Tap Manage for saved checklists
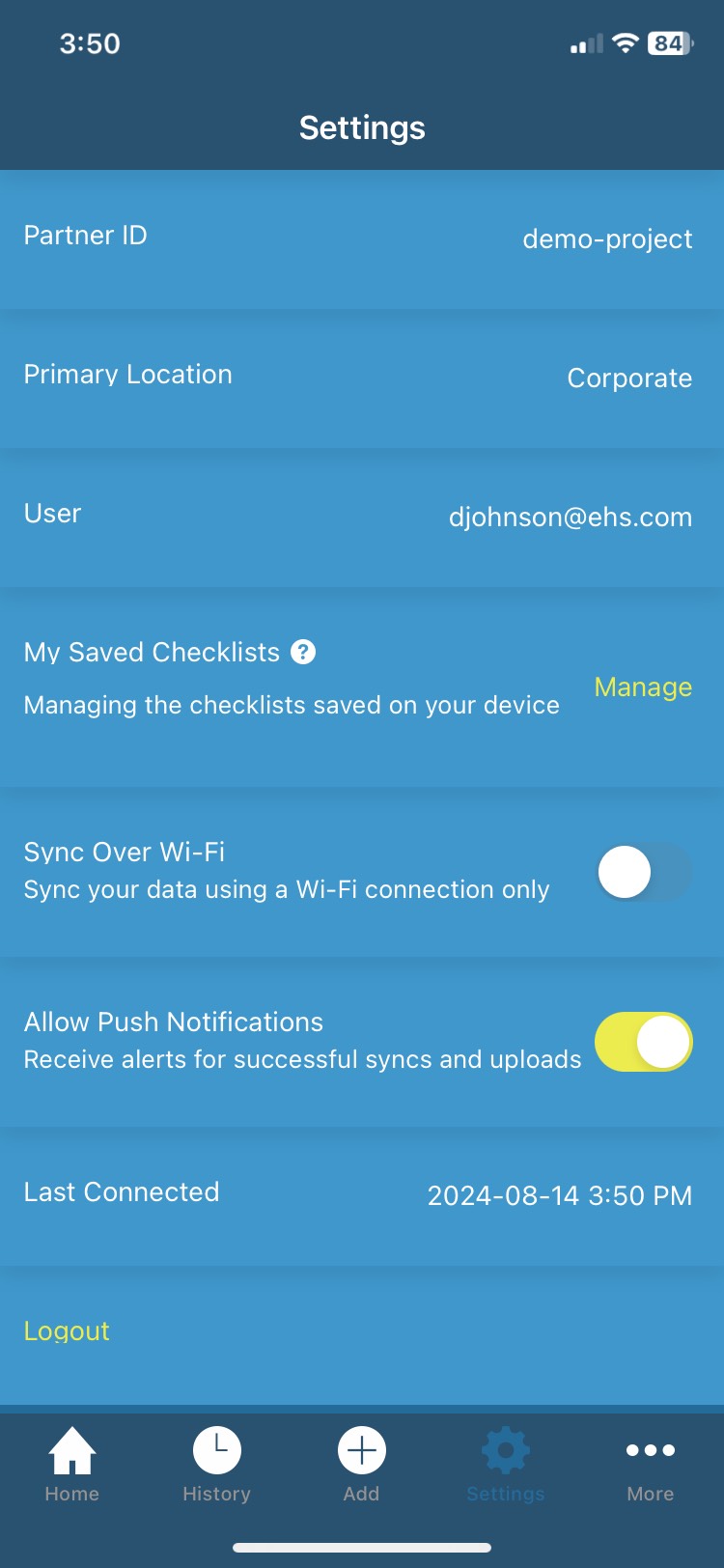This screenshot has height=1568, width=724. [x=643, y=687]
